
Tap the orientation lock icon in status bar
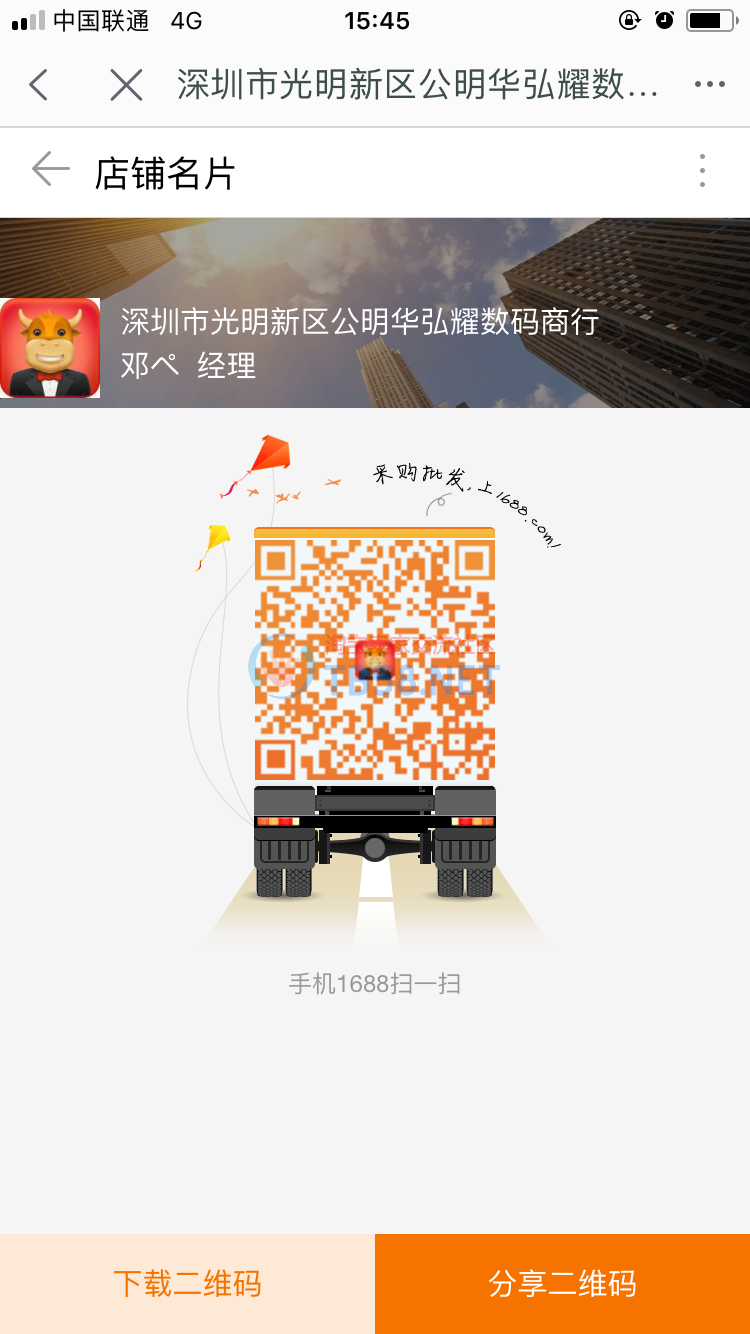coord(628,18)
